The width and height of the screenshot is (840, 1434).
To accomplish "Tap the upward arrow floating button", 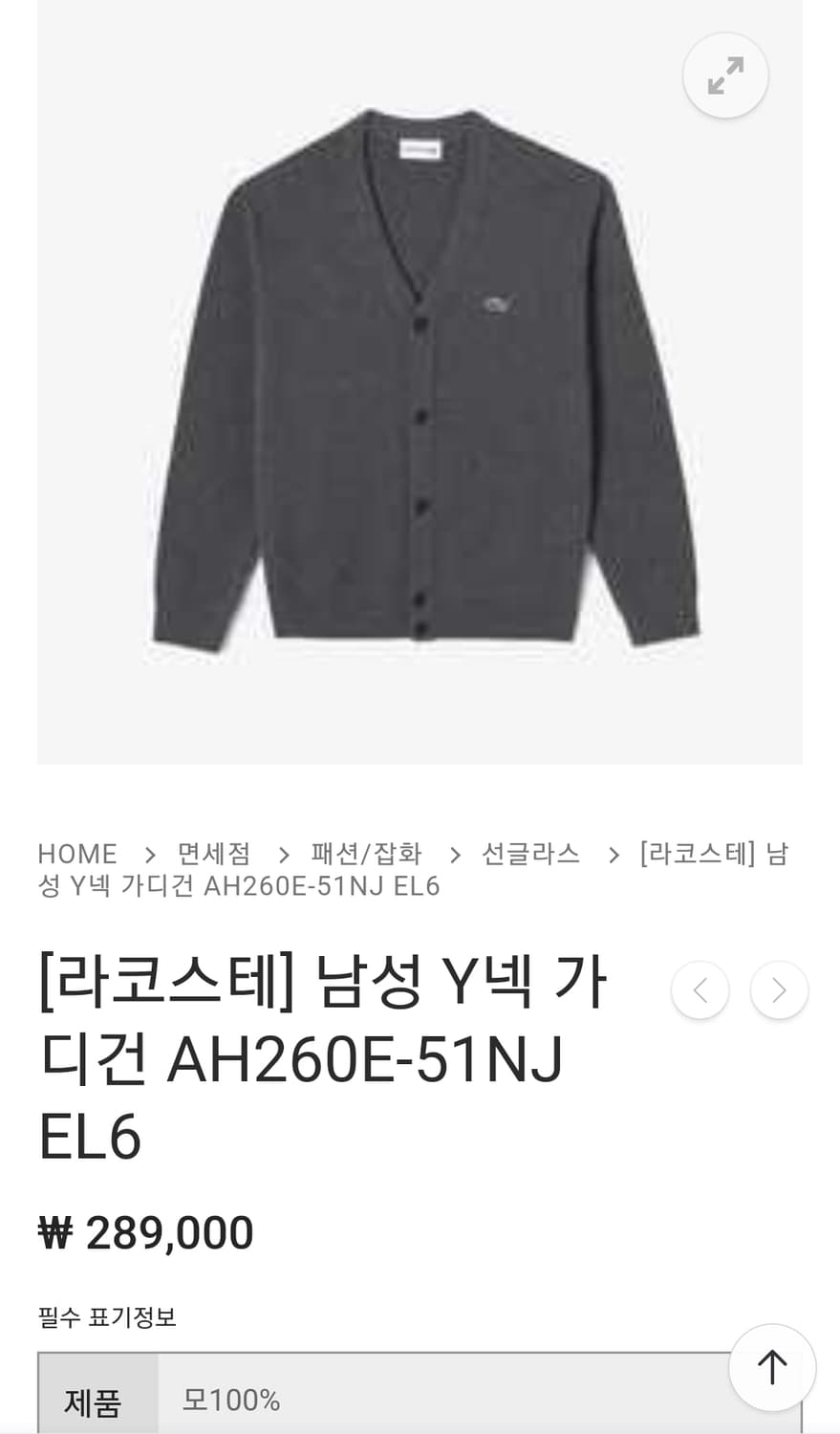I will 771,1367.
